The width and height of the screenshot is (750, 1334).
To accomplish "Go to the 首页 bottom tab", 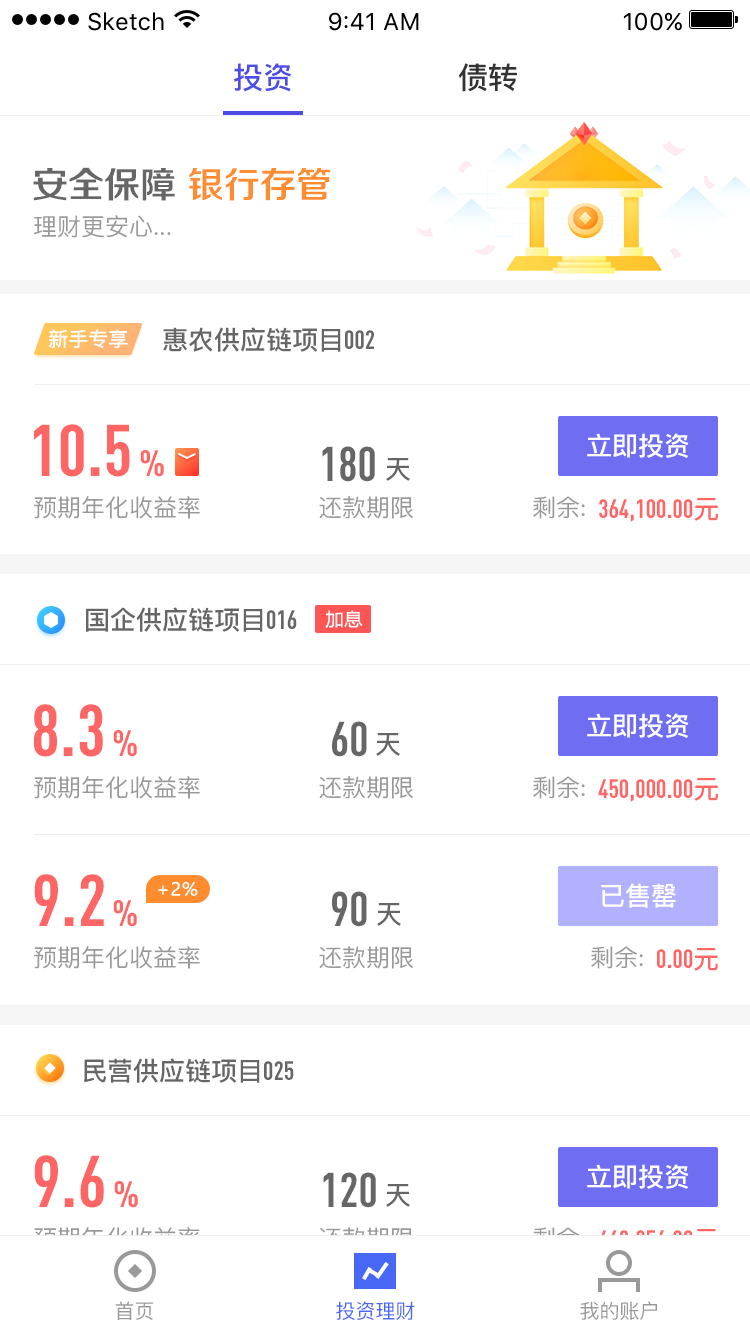I will click(x=135, y=1285).
